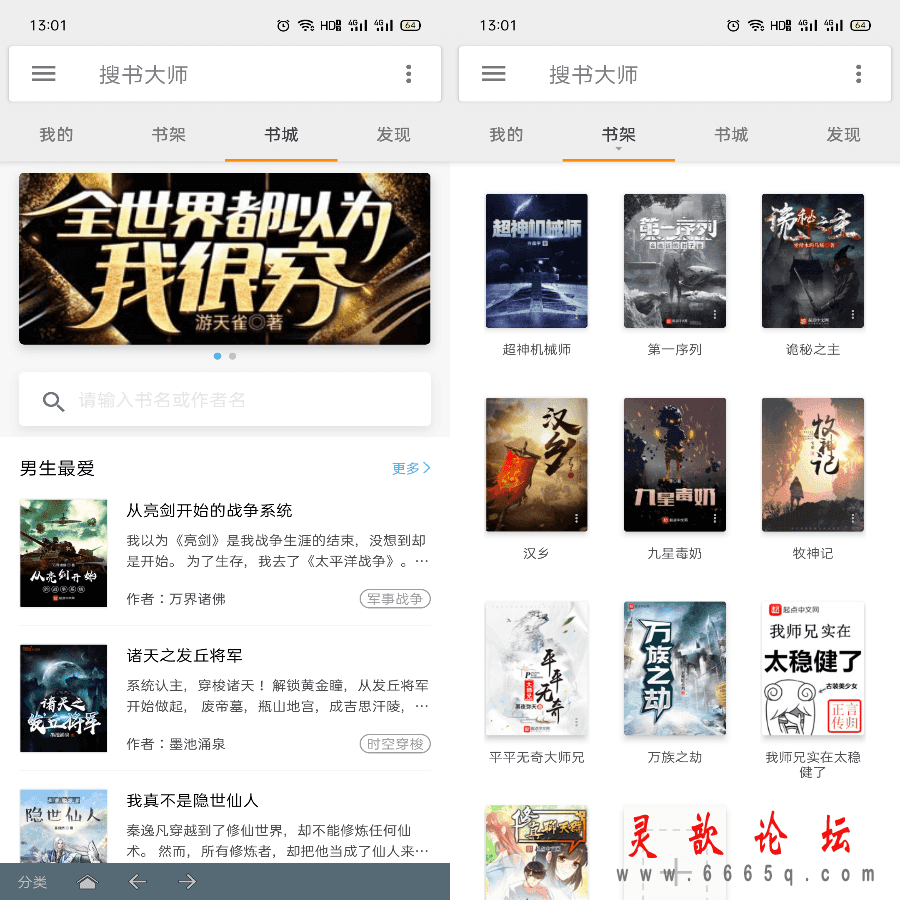The width and height of the screenshot is (900, 900).
Task: Tap the home icon in the bottom toolbar
Action: [x=87, y=882]
